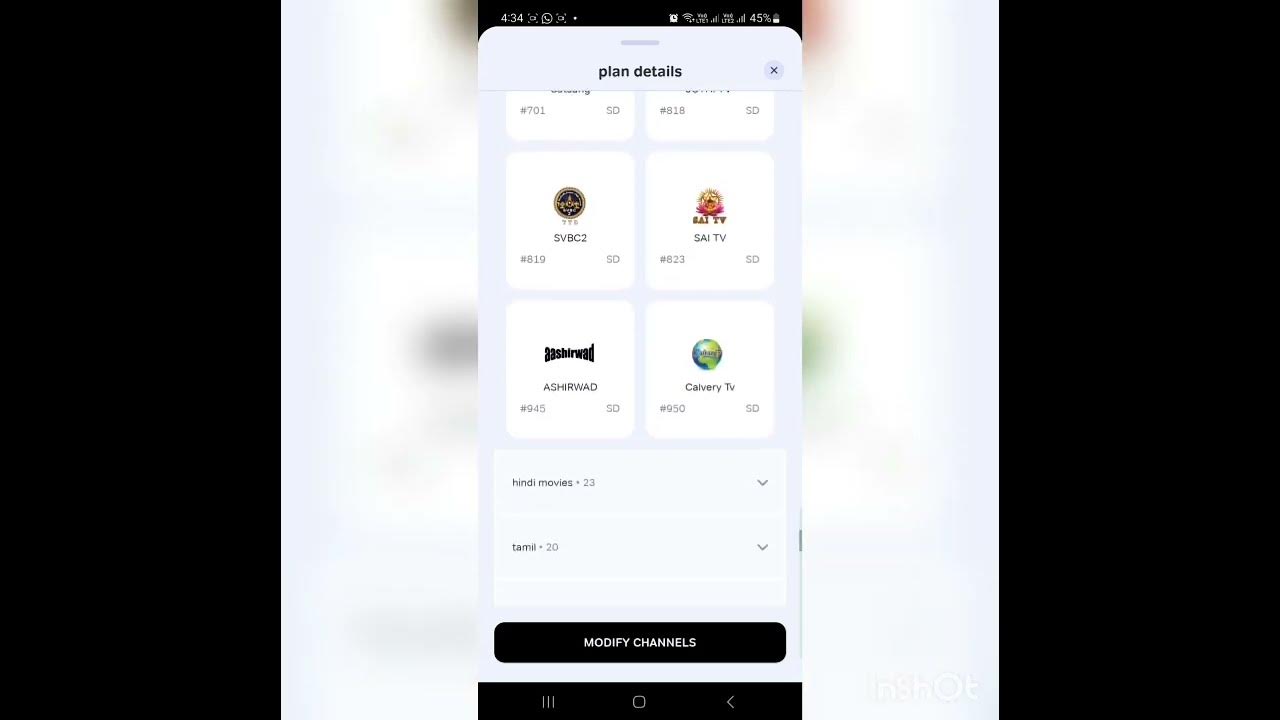Open the SVBC2 channel card
The image size is (1280, 720).
[x=570, y=221]
